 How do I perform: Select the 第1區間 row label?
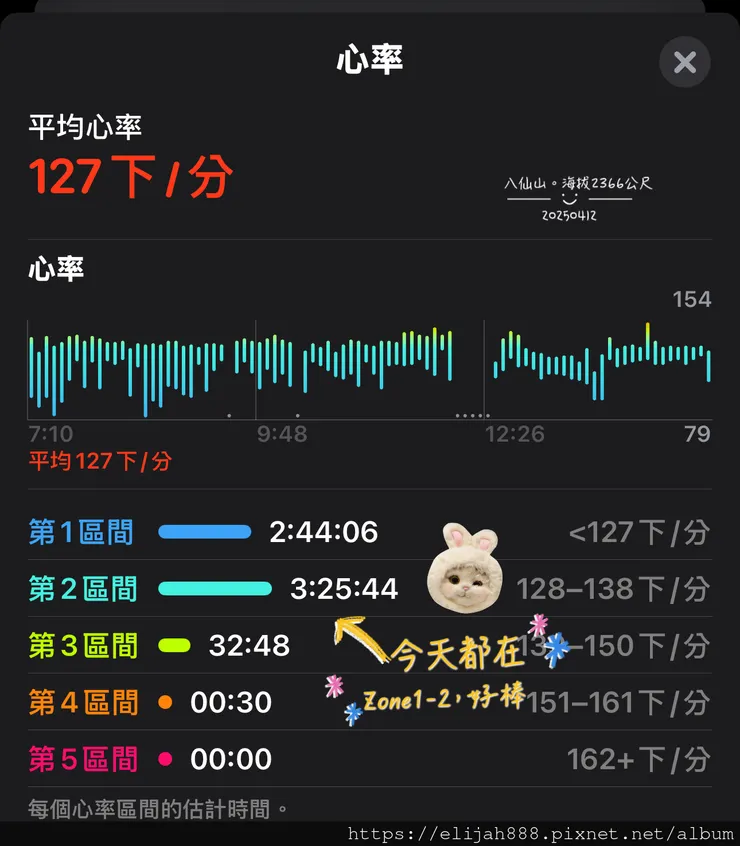[x=81, y=532]
